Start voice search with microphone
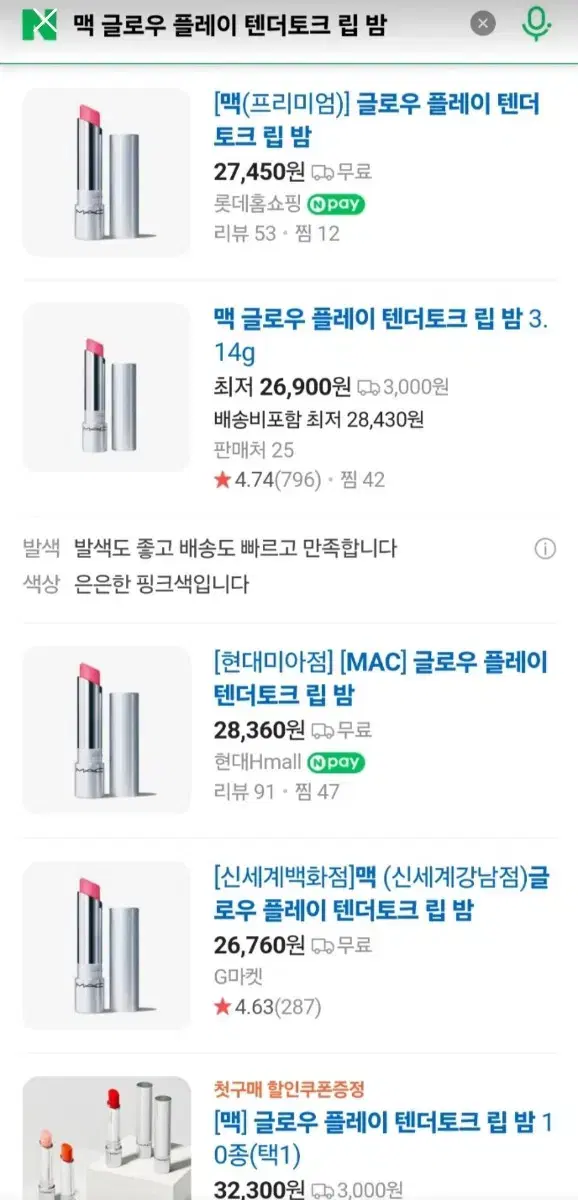The image size is (578, 1200). (537, 23)
